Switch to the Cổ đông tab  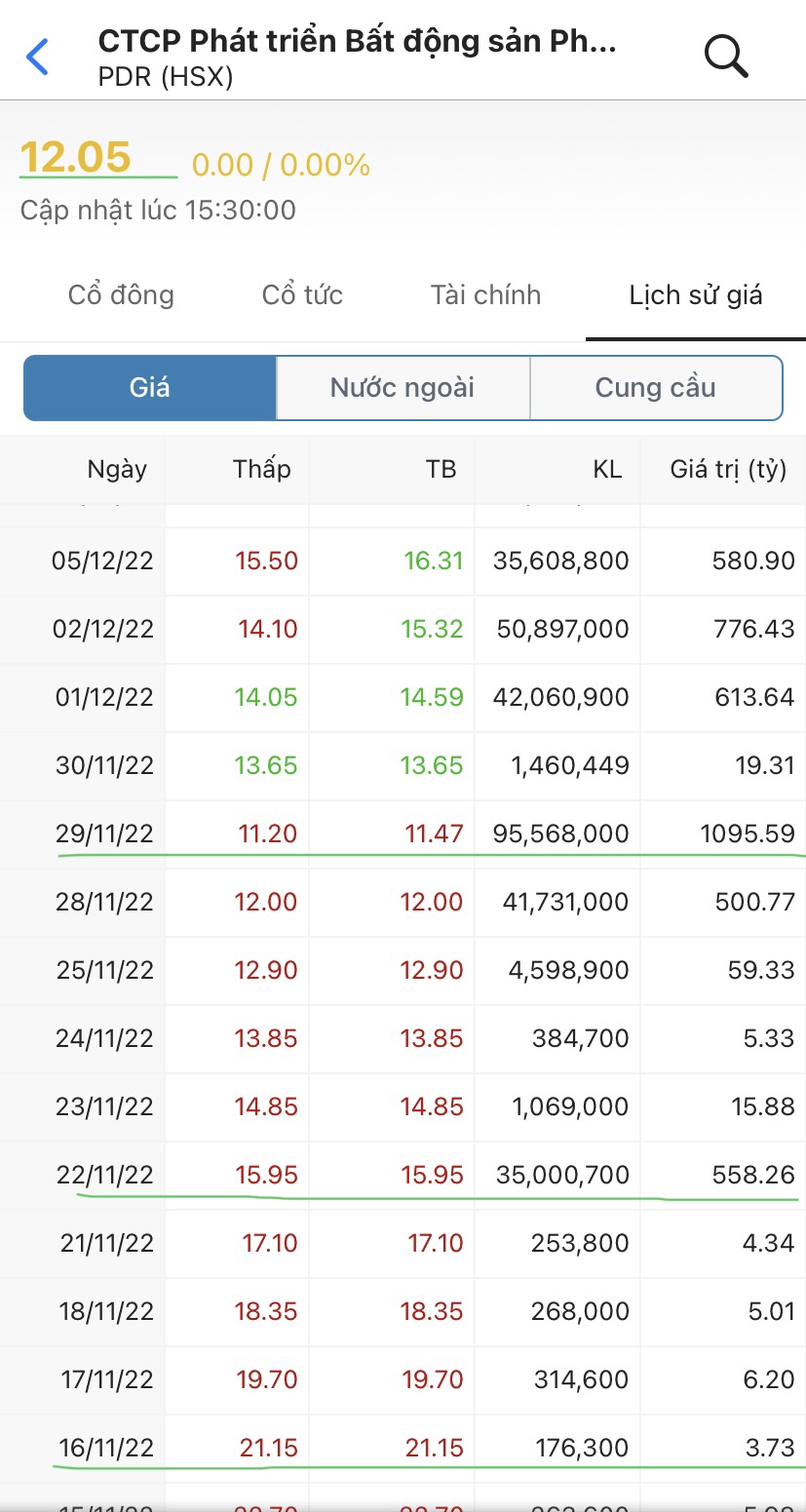[x=121, y=295]
